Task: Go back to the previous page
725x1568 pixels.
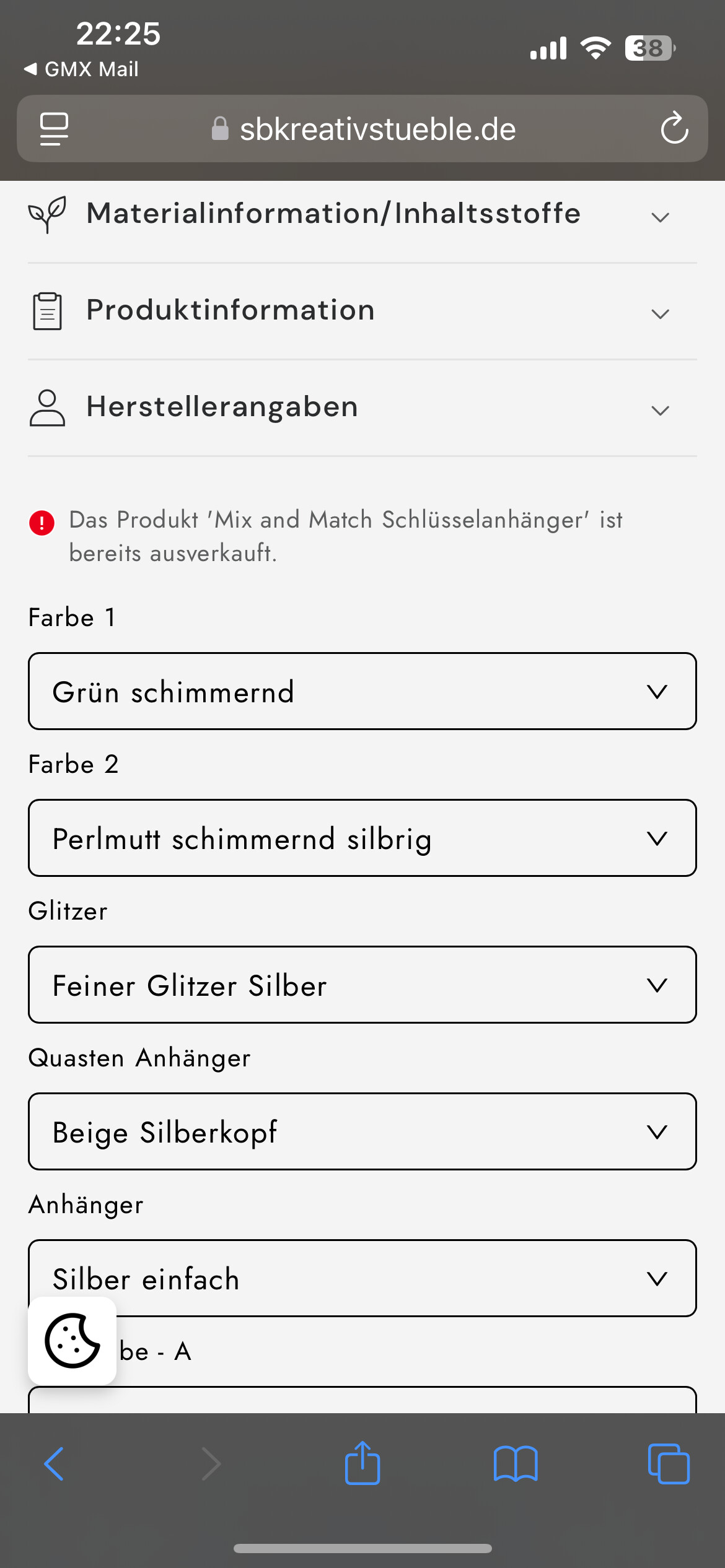Action: click(x=54, y=1464)
